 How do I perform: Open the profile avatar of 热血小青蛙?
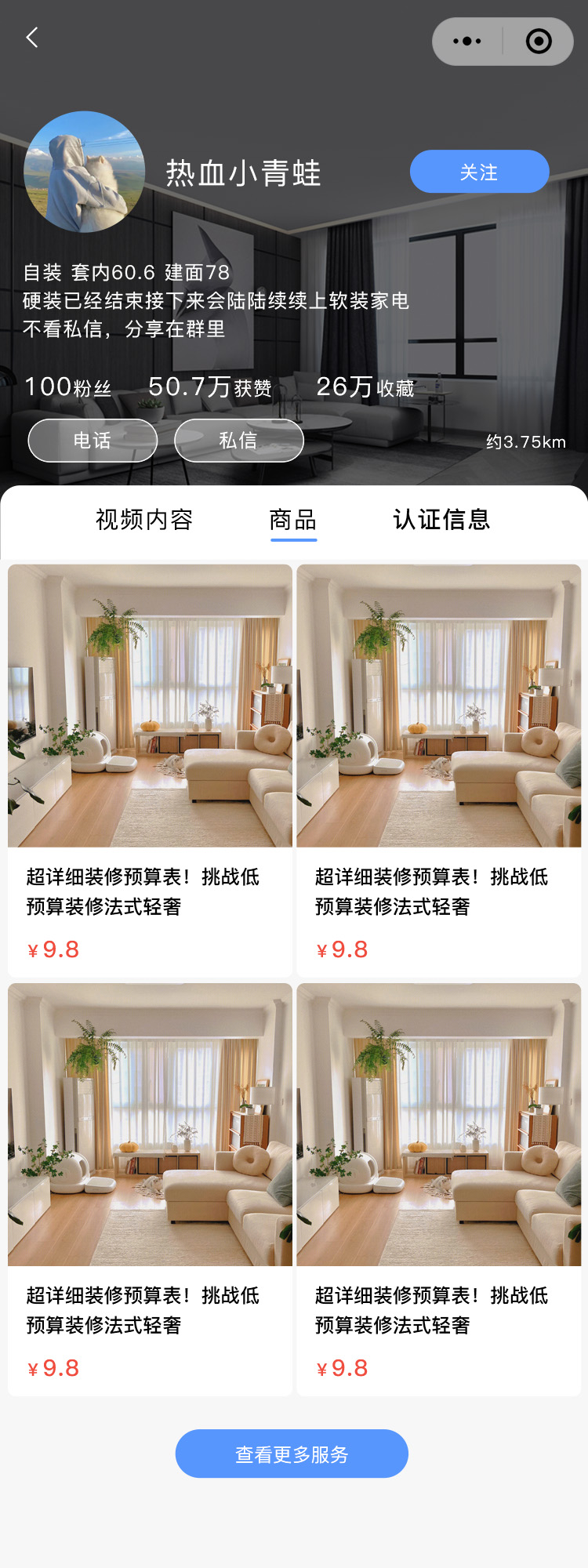coord(85,172)
